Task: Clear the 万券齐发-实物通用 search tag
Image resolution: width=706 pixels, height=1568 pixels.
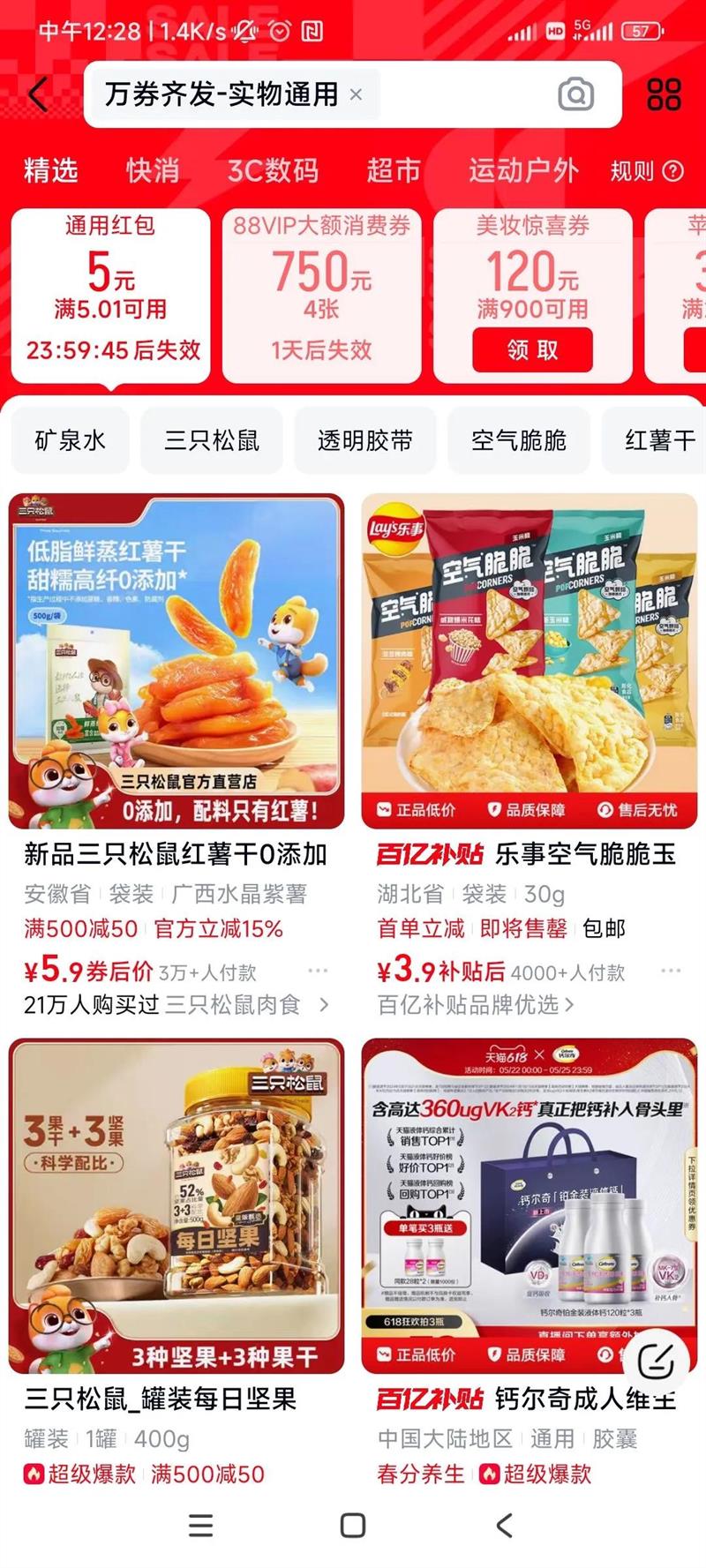Action: 356,94
